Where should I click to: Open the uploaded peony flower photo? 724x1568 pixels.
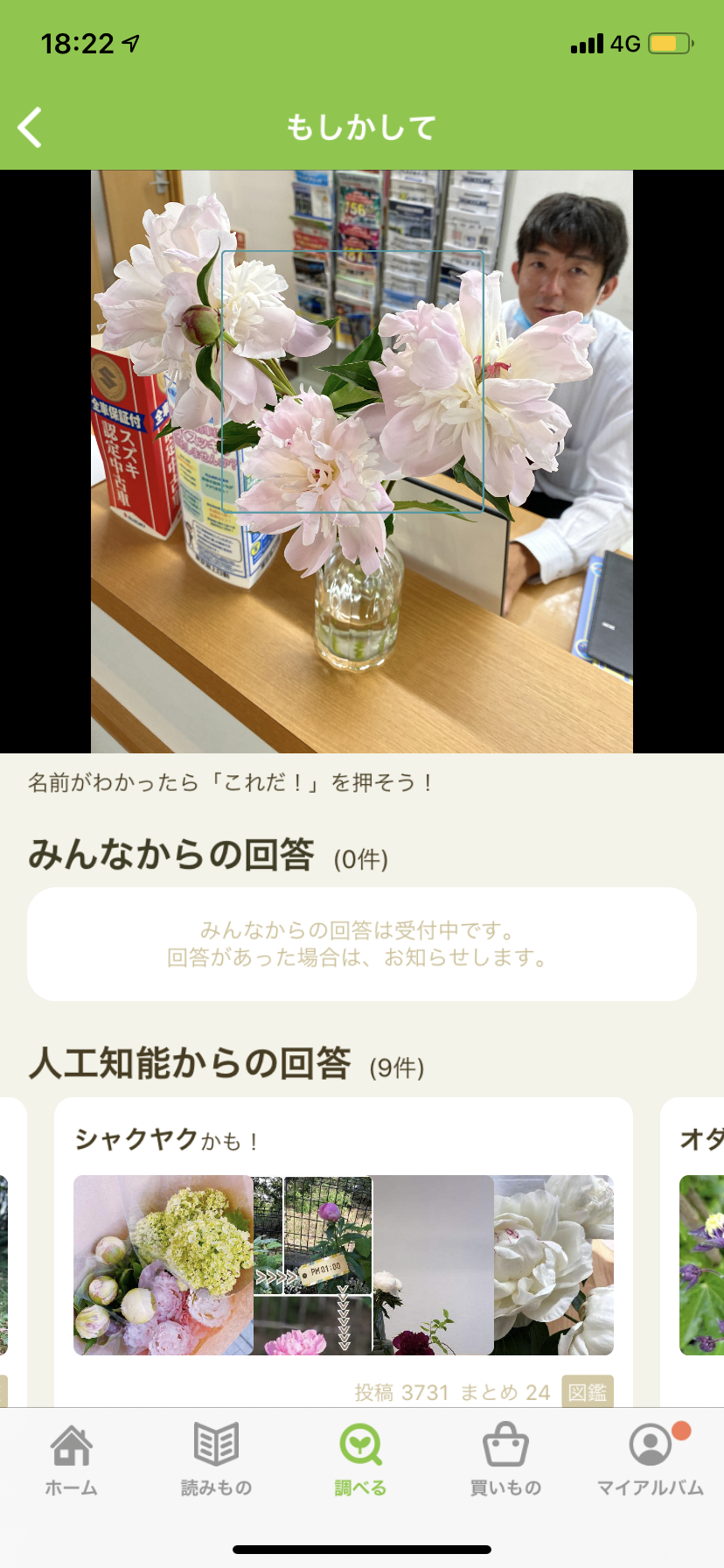pos(361,461)
